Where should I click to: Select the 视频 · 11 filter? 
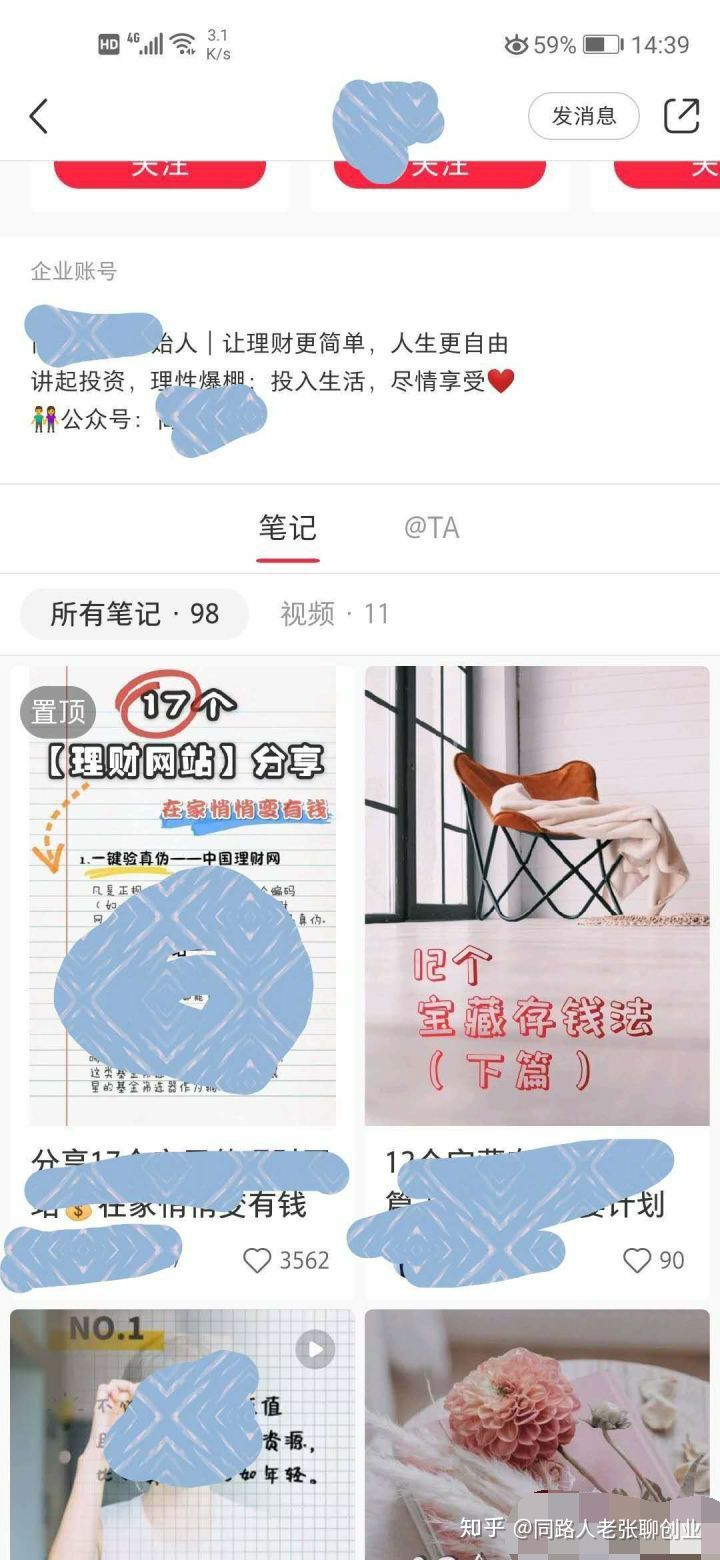pos(334,614)
